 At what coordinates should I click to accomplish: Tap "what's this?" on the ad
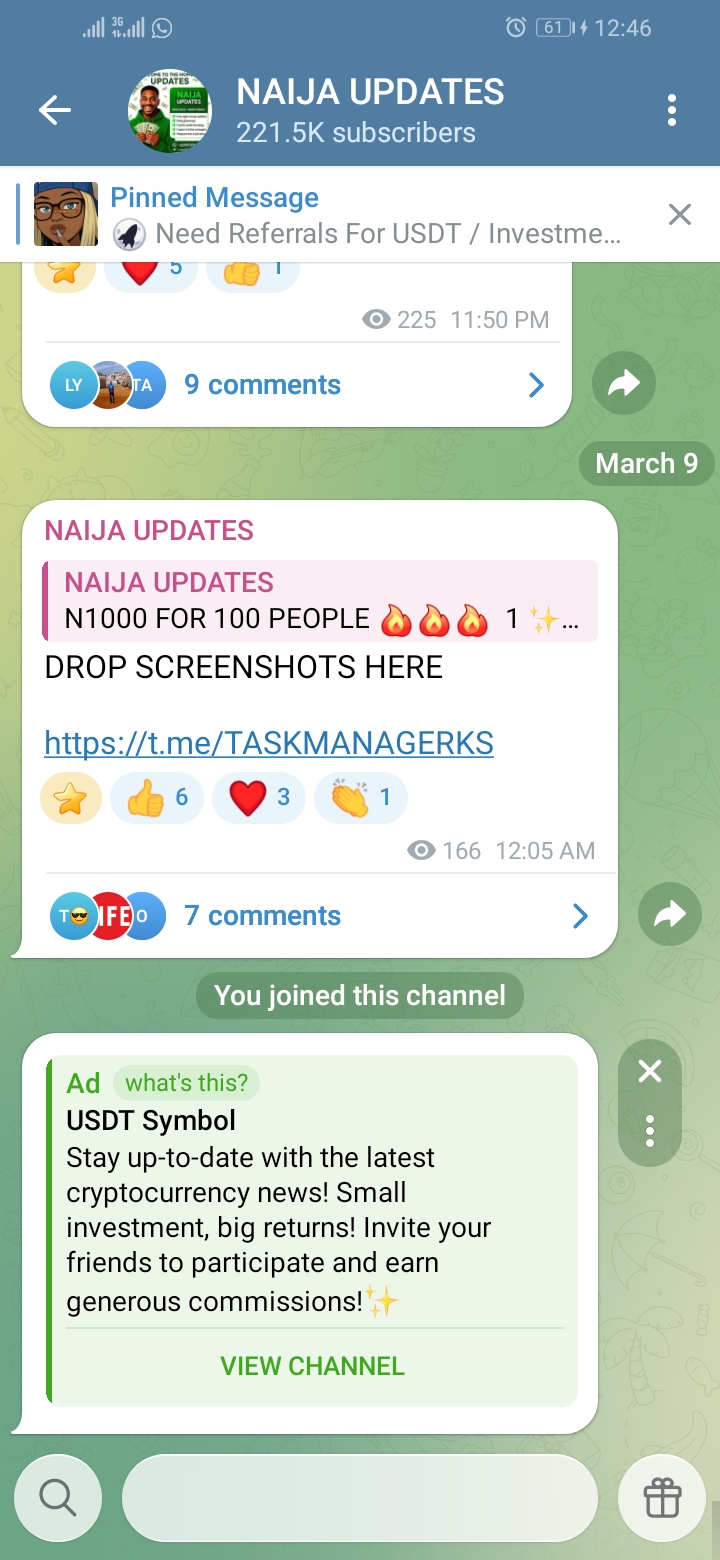tap(186, 1083)
